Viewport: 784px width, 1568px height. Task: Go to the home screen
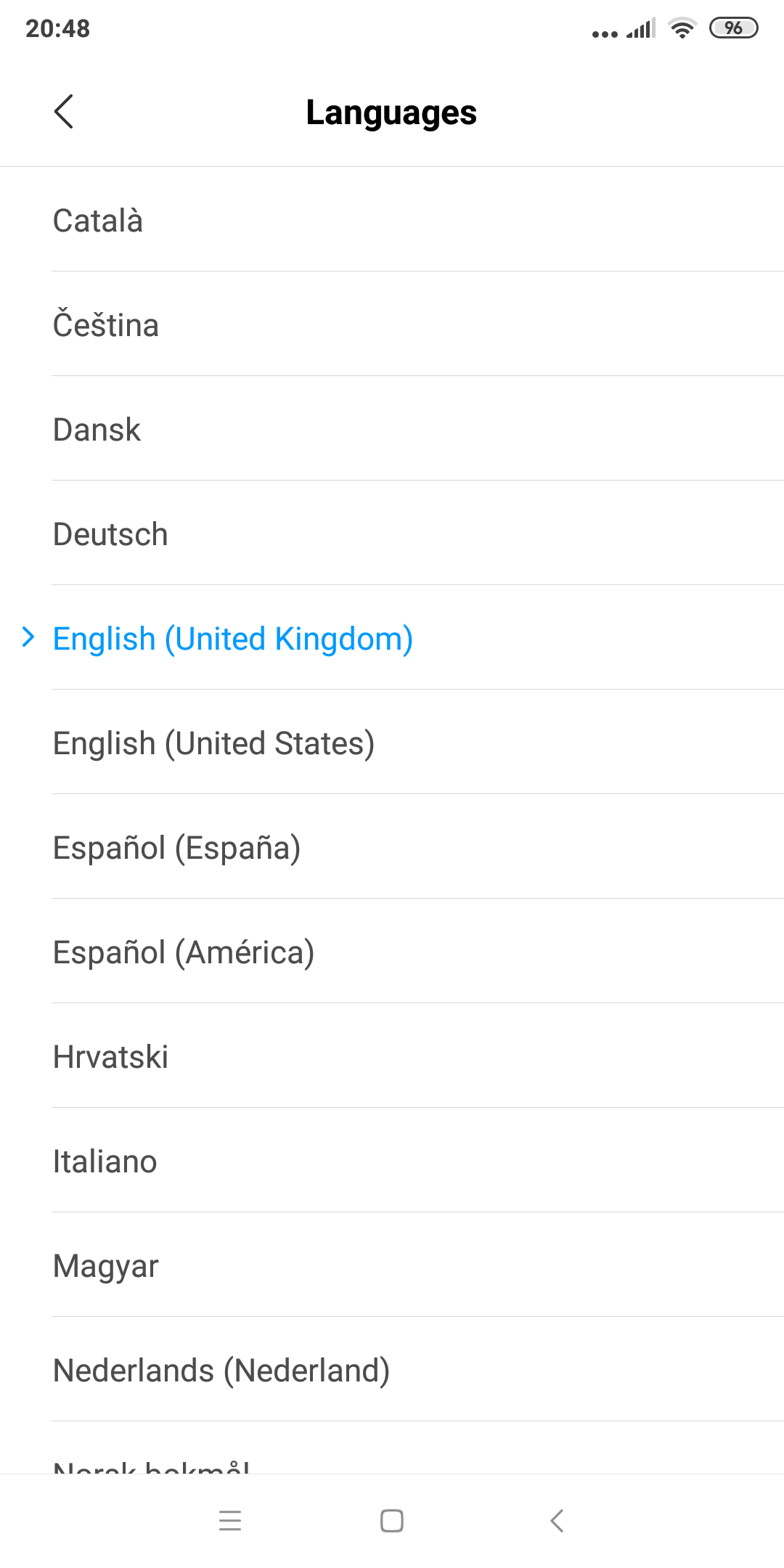pyautogui.click(x=392, y=1520)
